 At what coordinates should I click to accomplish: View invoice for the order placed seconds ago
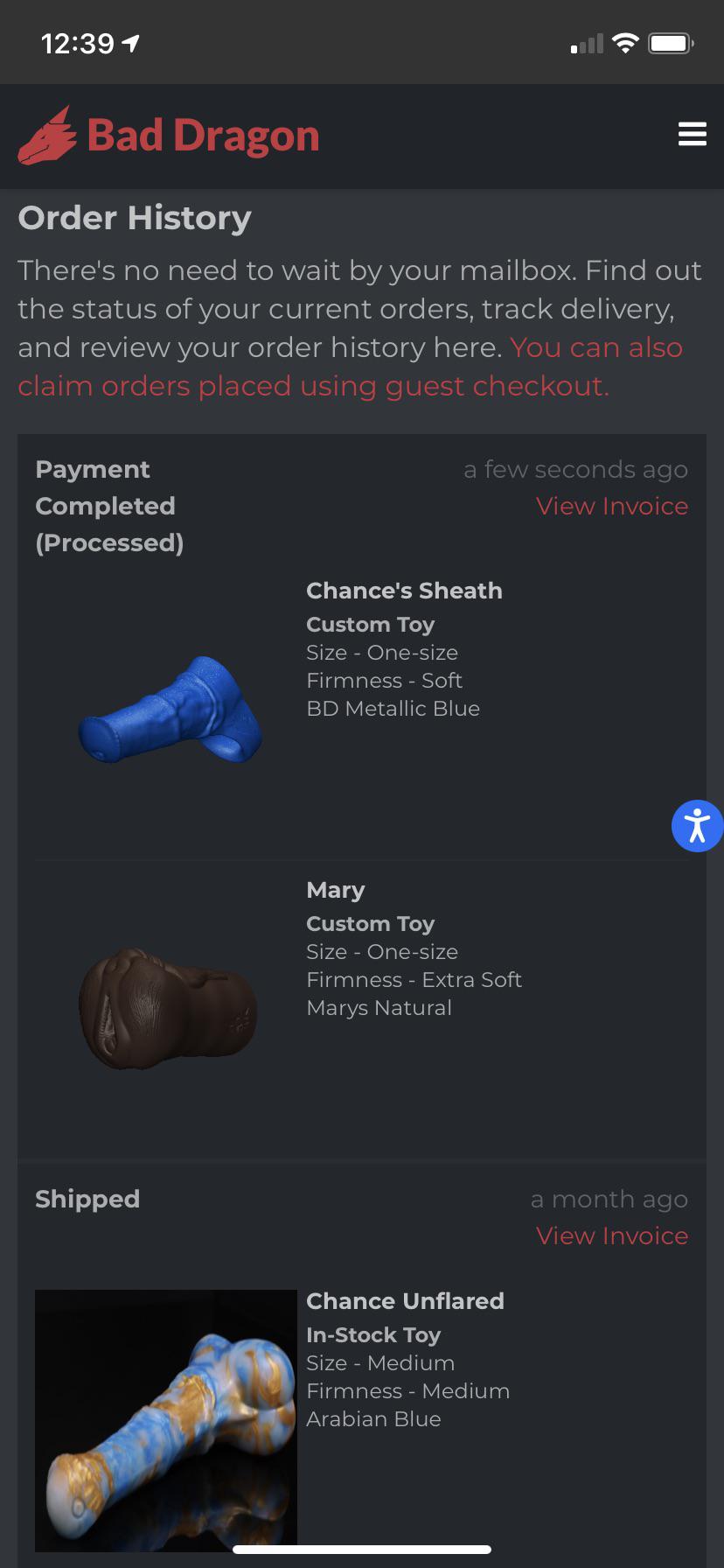(x=611, y=506)
